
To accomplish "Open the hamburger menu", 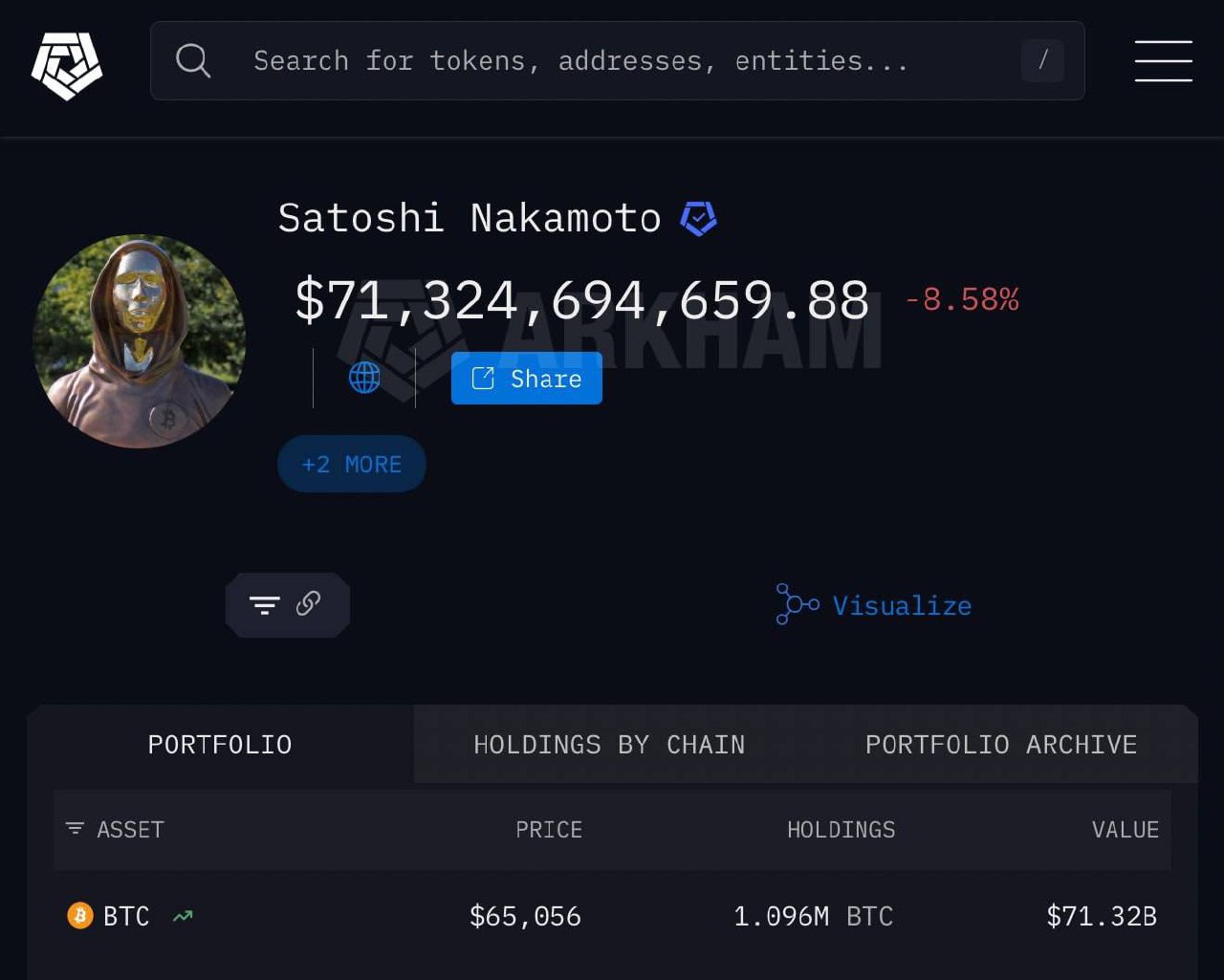I will (x=1163, y=61).
